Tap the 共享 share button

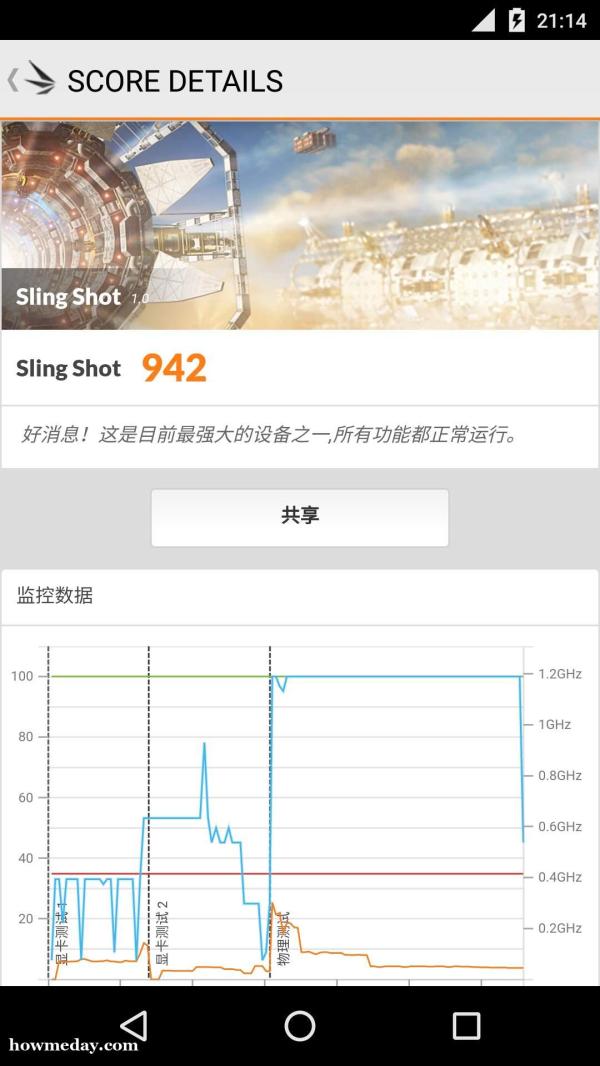point(300,517)
